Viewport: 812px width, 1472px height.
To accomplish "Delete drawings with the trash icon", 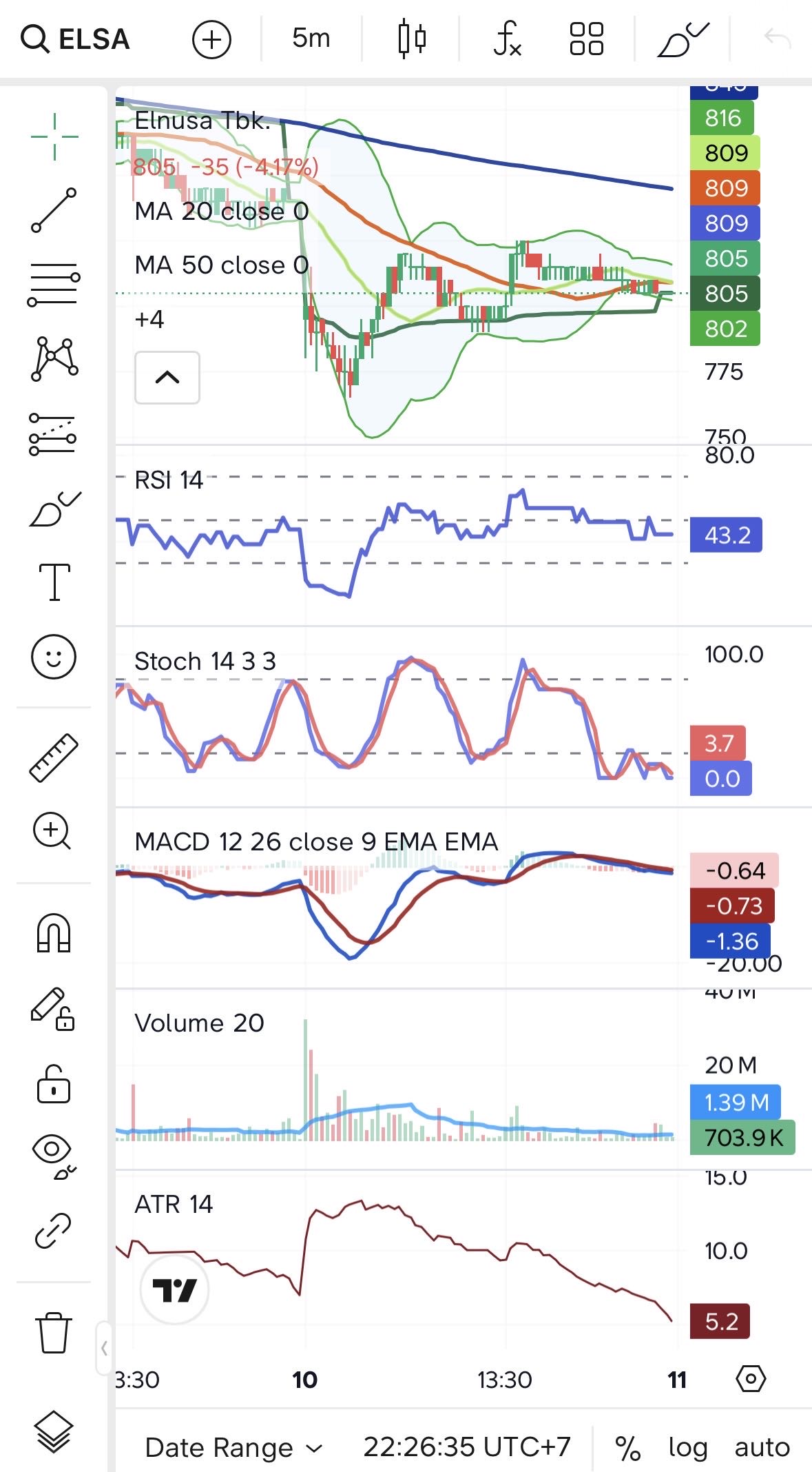I will [54, 1333].
